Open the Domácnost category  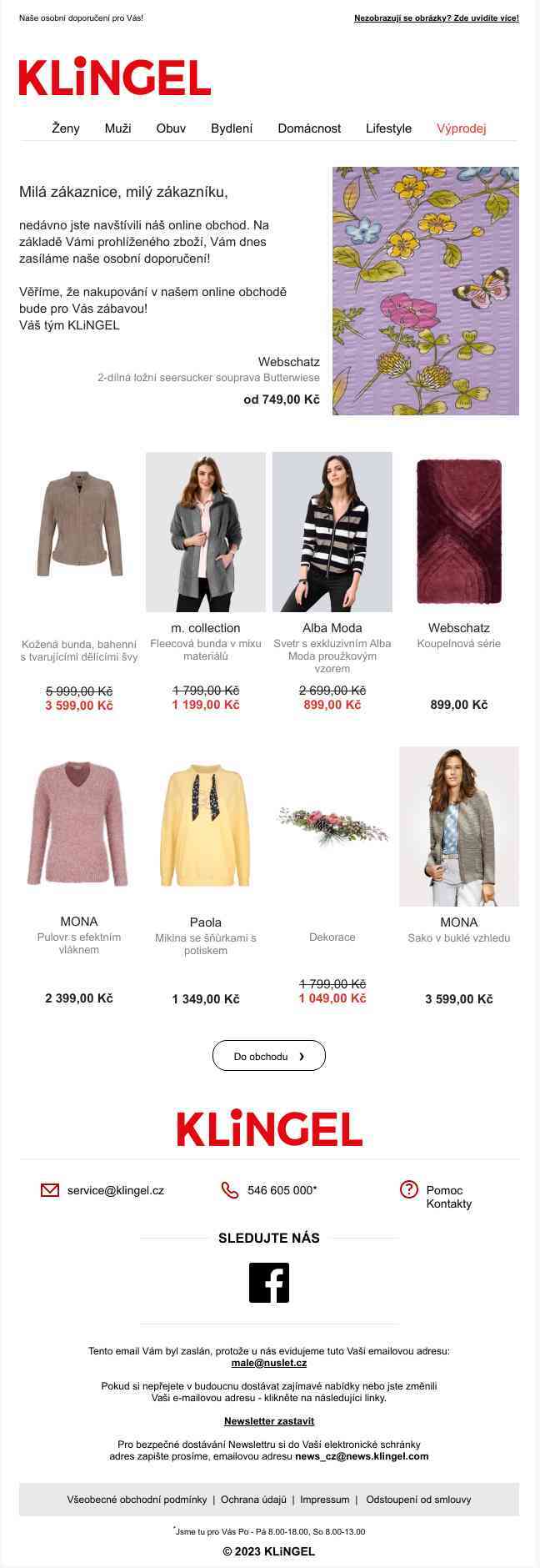tap(309, 128)
